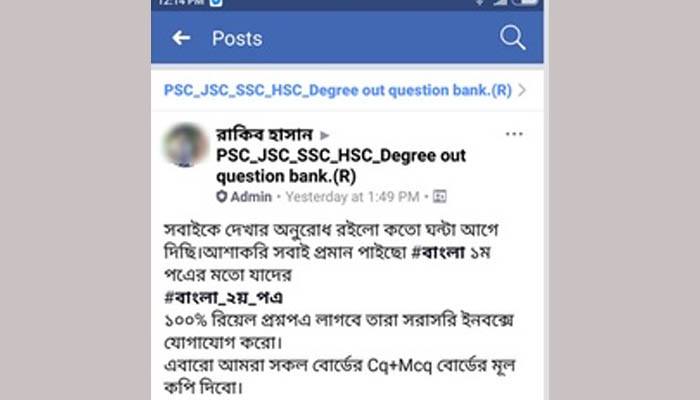Open search in the Posts header
Image resolution: width=700 pixels, height=400 pixels.
(512, 38)
